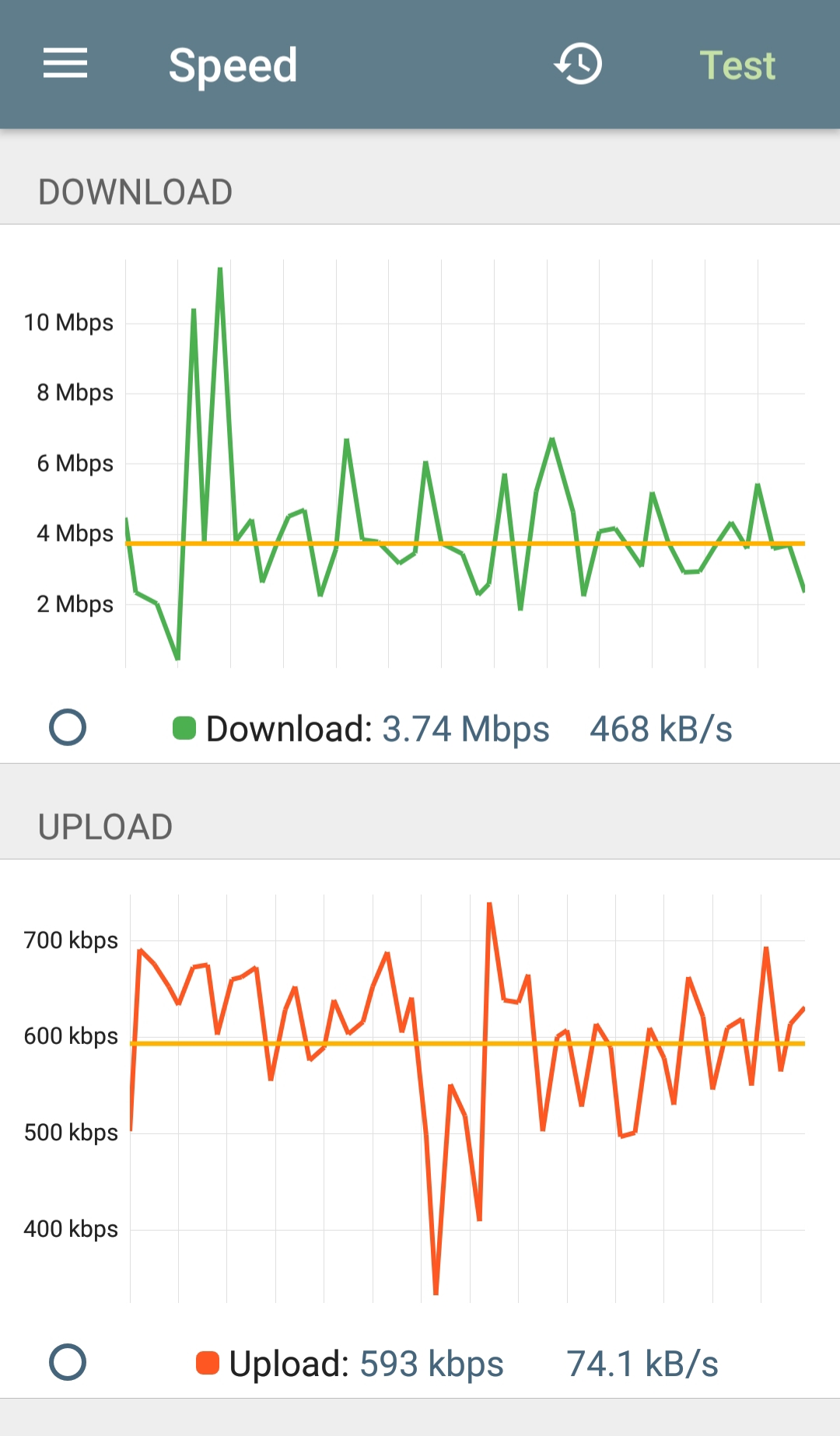
Task: Select the Download radio circle
Action: [68, 727]
